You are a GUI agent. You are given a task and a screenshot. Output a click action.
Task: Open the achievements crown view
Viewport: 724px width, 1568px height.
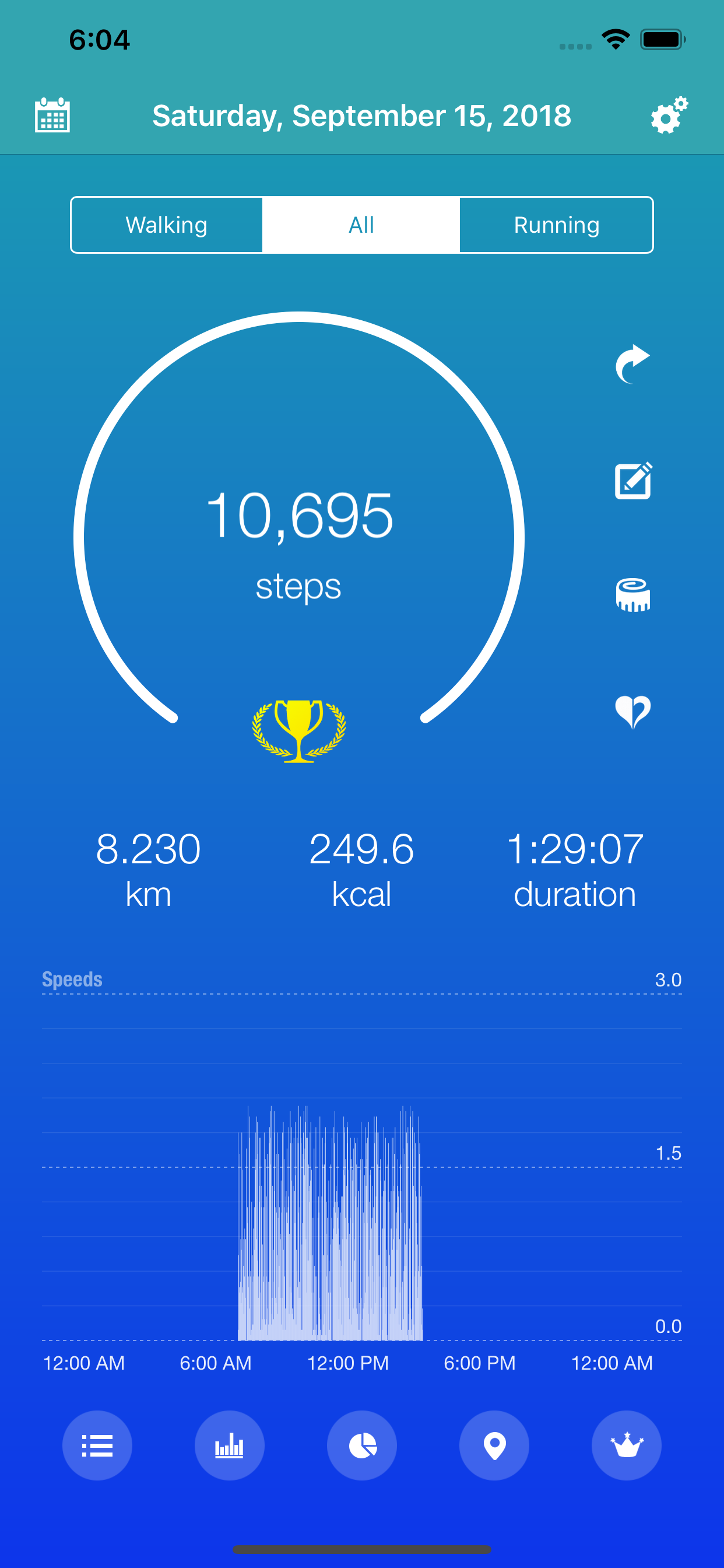(627, 1445)
